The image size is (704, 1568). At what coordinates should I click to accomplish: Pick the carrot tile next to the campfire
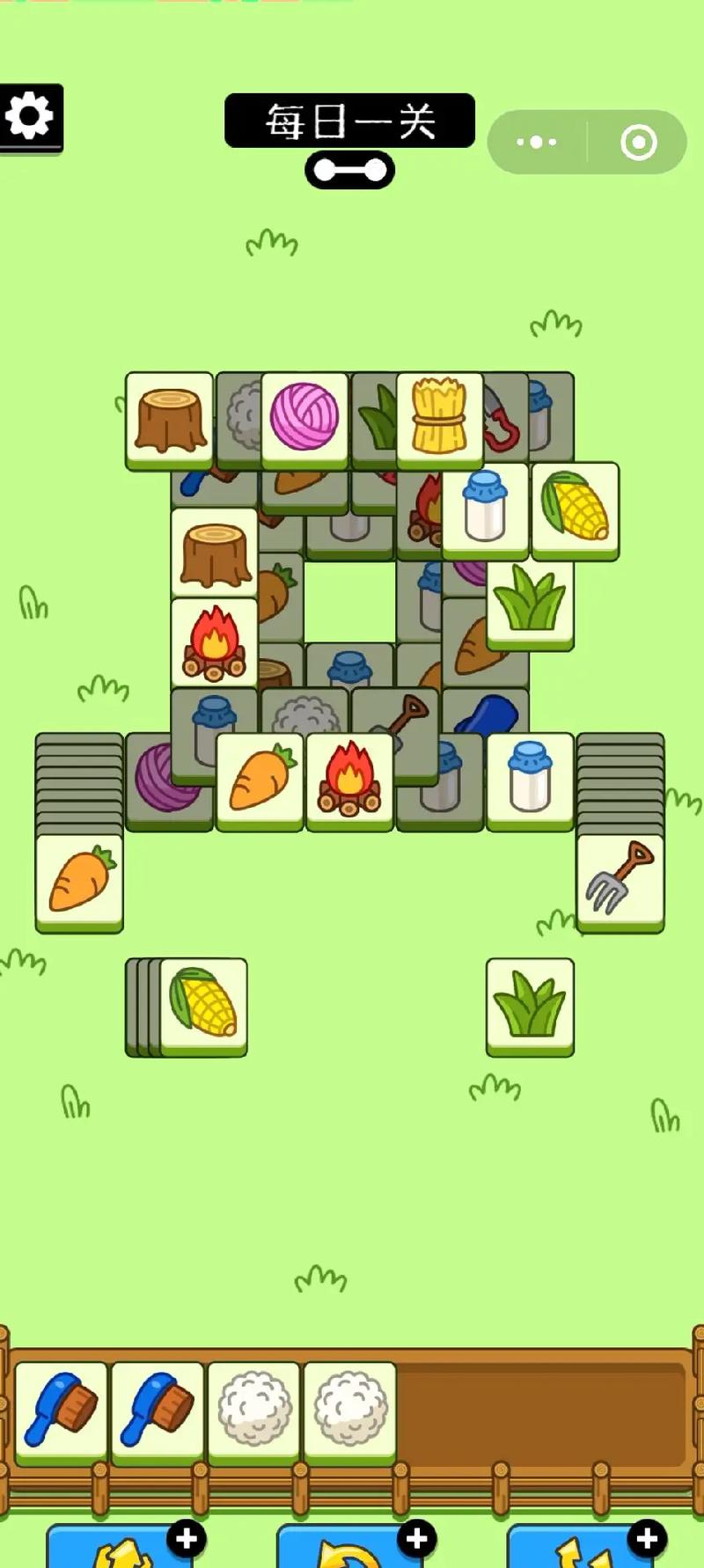tap(260, 780)
